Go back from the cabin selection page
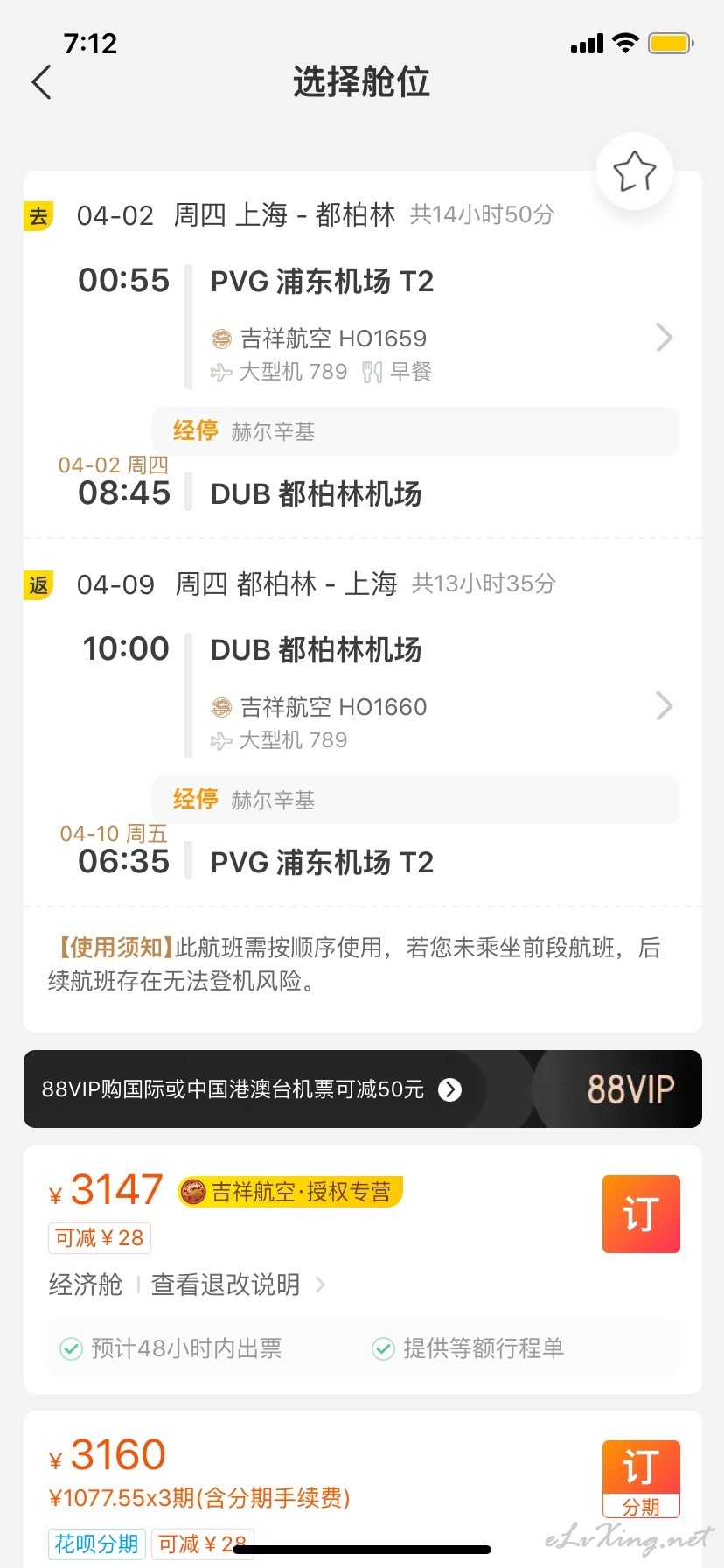Viewport: 724px width, 1568px height. [x=41, y=82]
